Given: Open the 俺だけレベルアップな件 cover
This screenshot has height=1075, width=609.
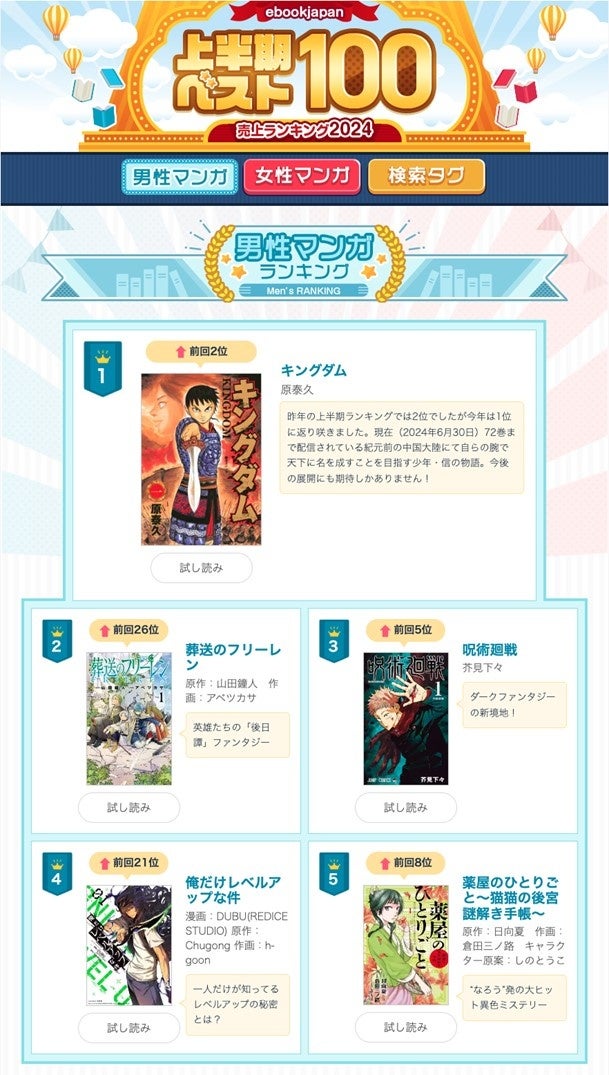Looking at the screenshot, I should click(129, 945).
